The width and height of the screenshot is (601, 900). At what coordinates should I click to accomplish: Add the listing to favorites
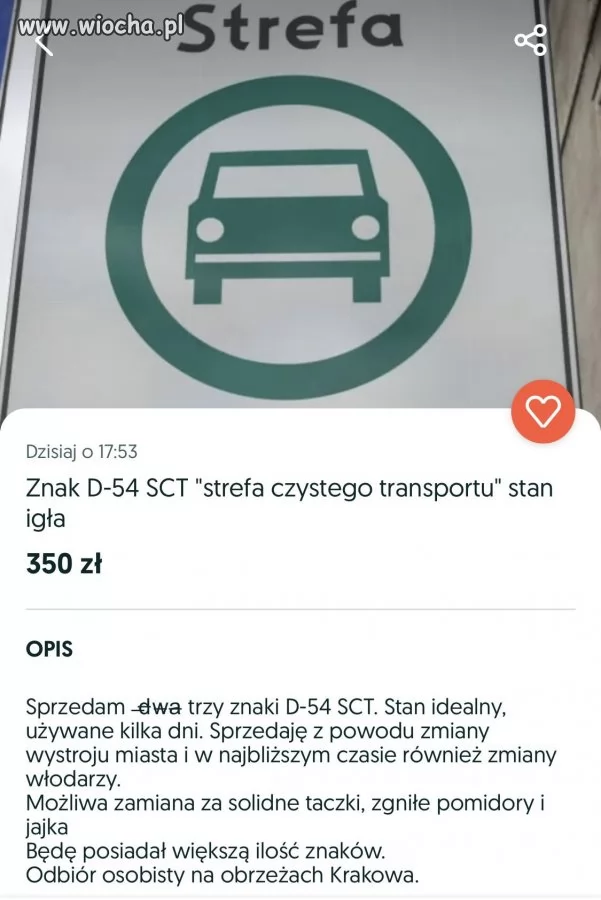point(543,412)
